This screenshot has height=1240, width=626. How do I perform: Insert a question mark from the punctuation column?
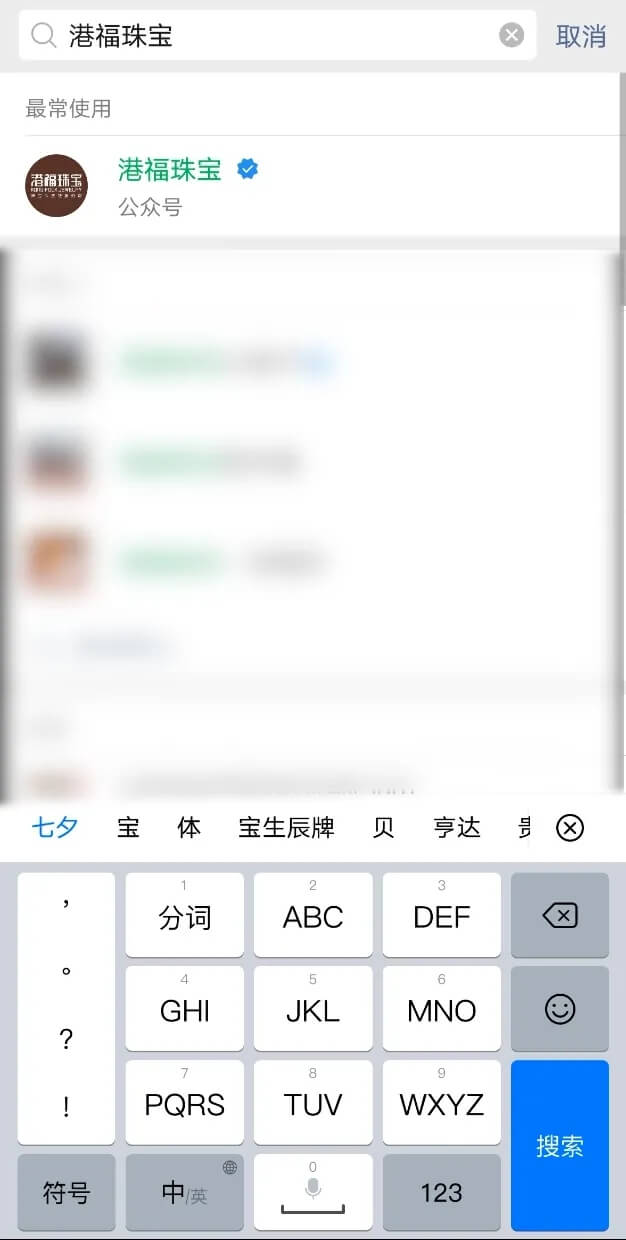66,1040
